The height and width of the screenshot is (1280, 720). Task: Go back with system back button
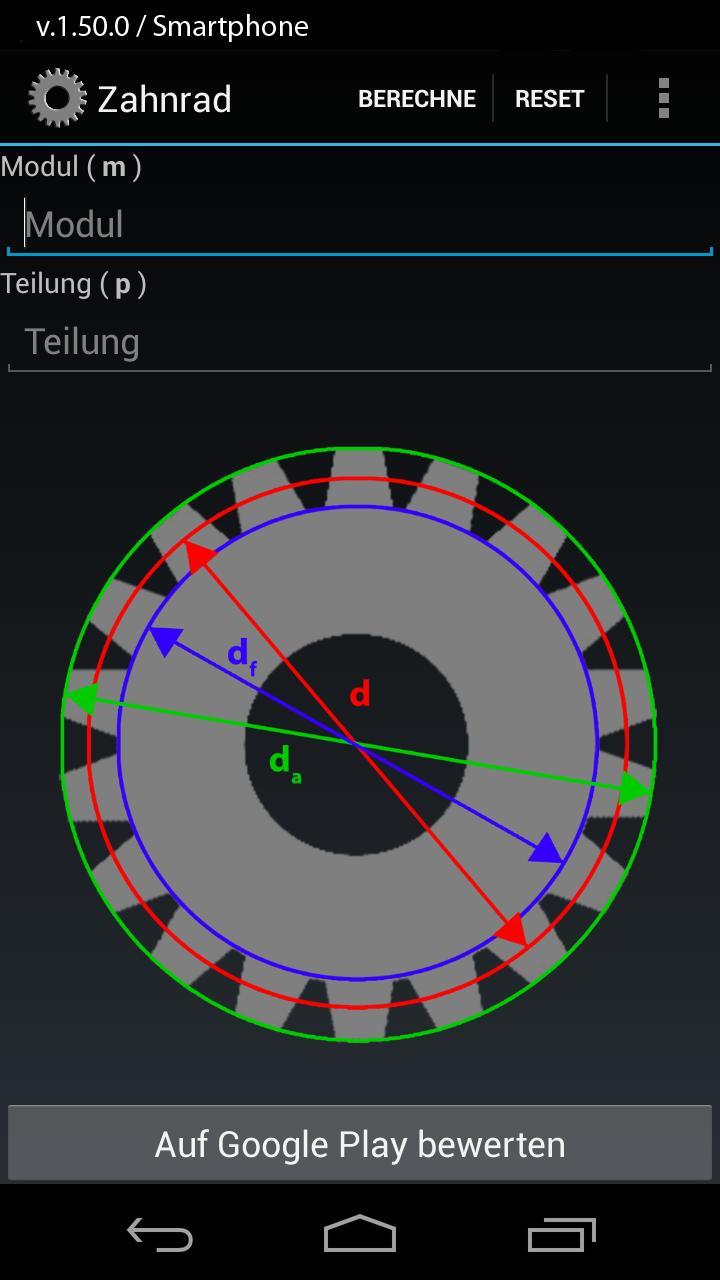point(160,1235)
